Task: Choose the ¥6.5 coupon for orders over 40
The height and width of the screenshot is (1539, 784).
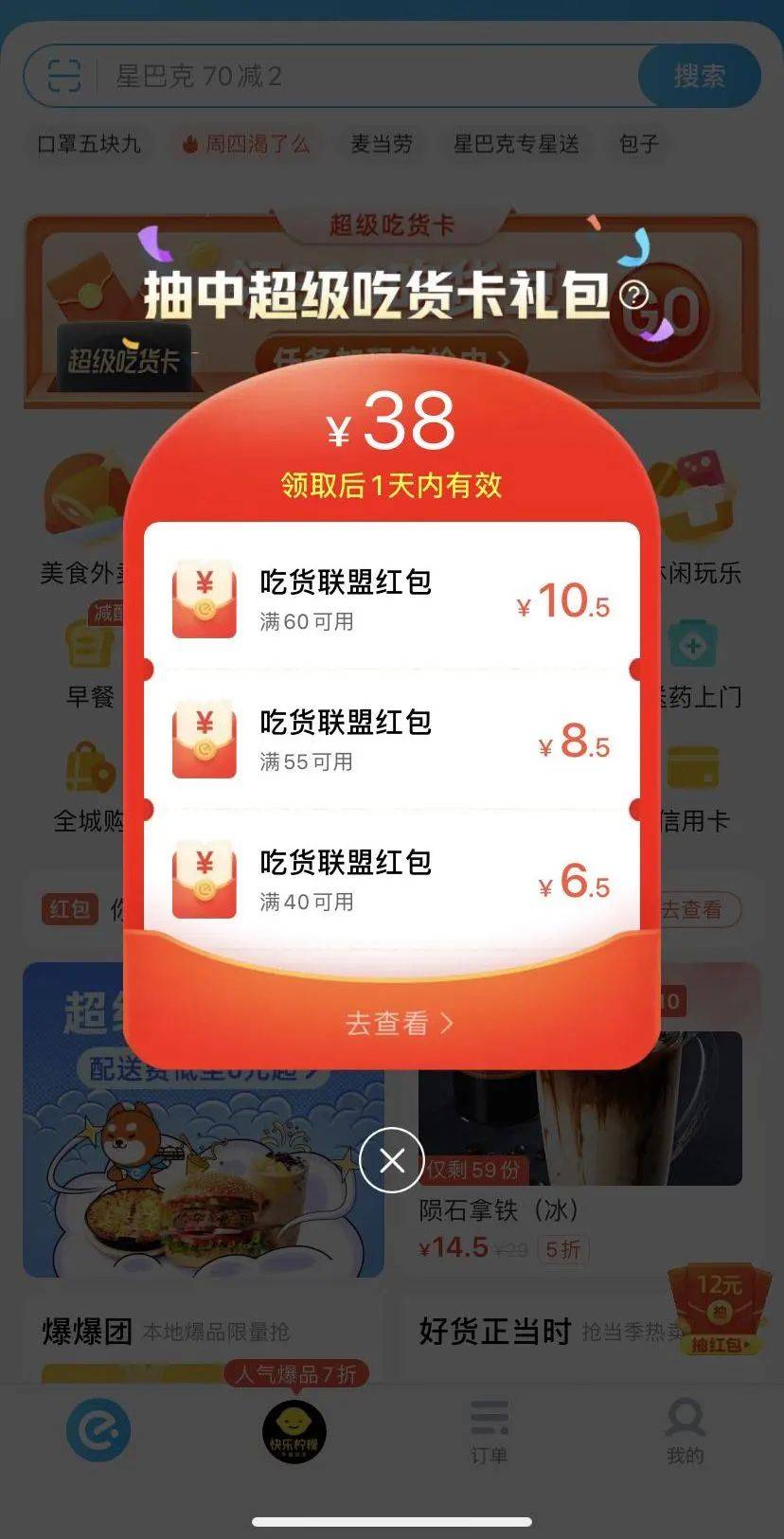Action: click(391, 880)
